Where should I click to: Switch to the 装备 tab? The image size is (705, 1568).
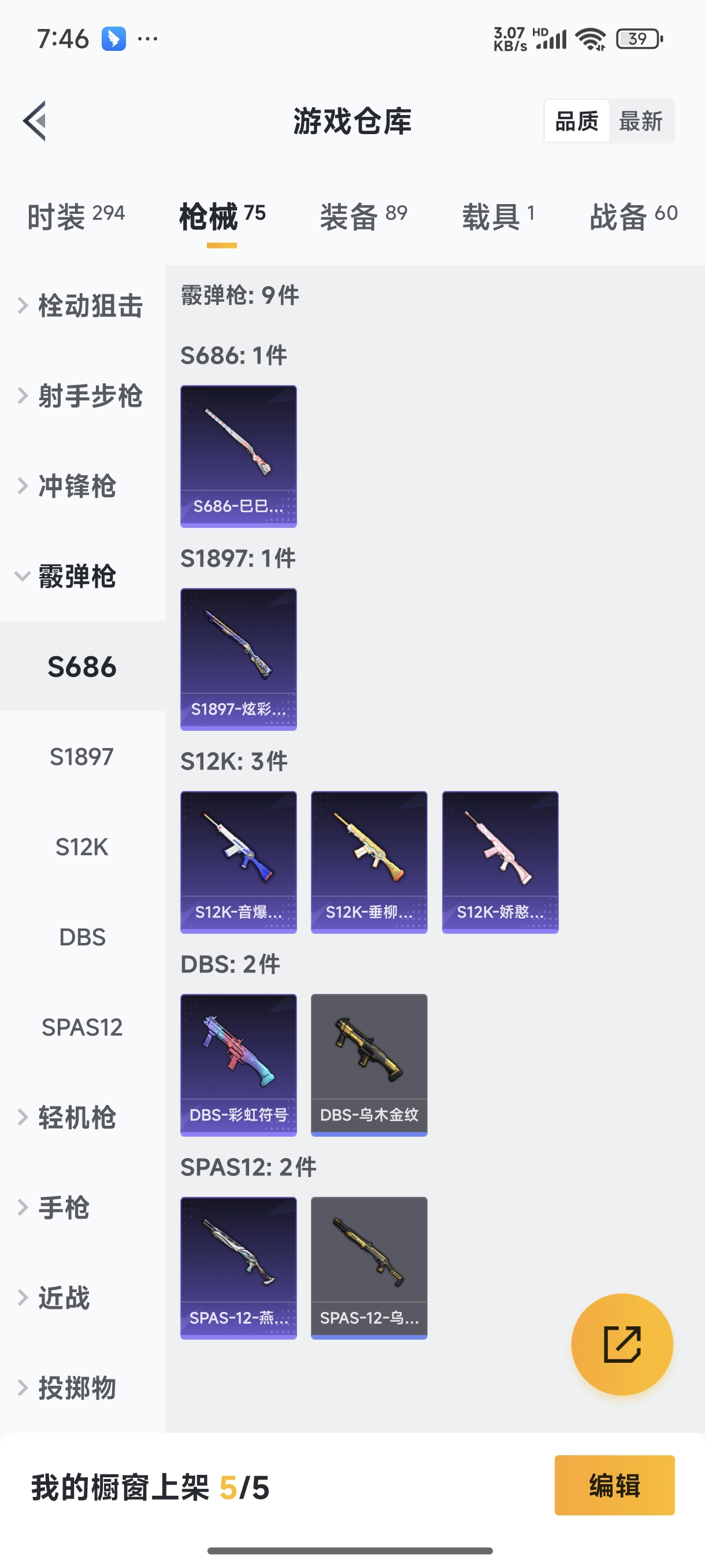tap(363, 216)
